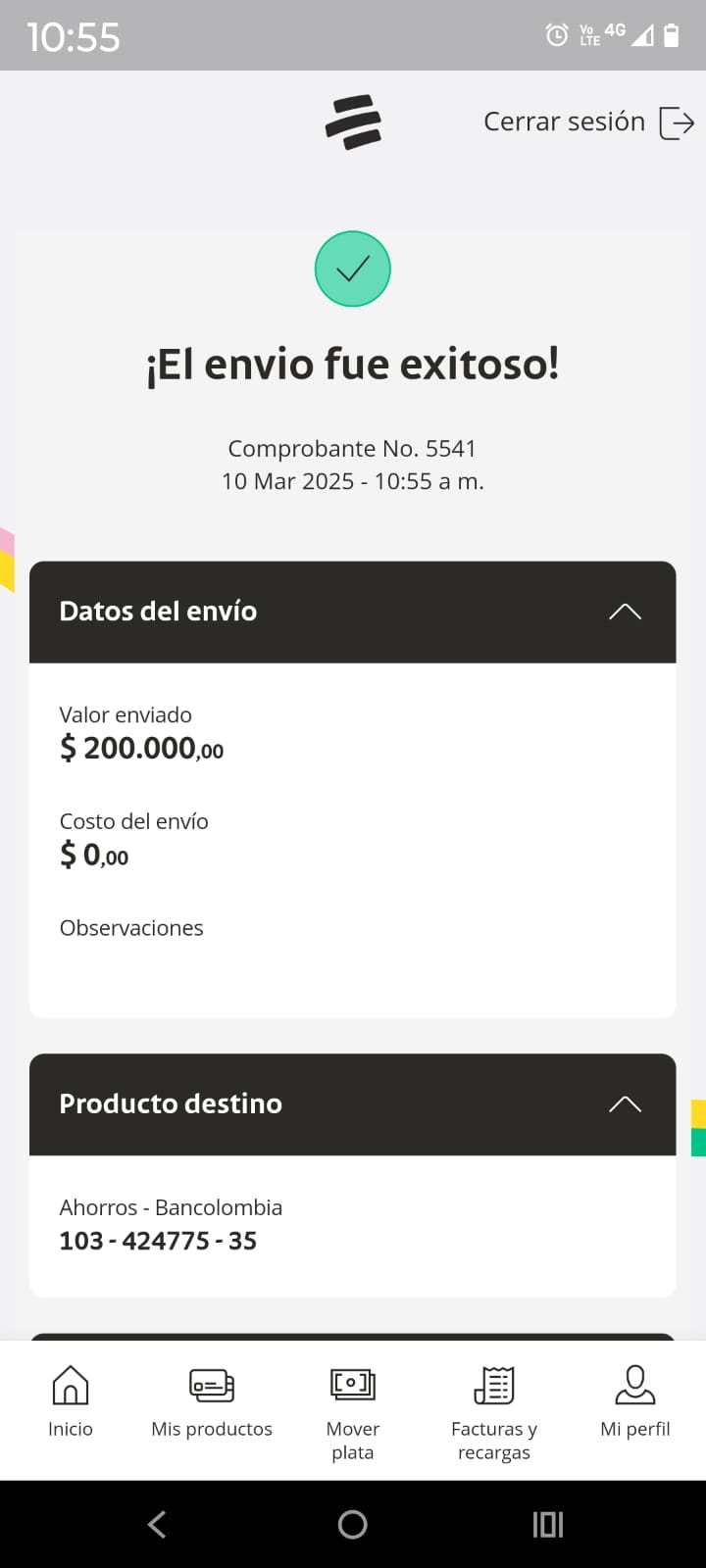Tap the system home button
The image size is (706, 1568).
point(353,1524)
